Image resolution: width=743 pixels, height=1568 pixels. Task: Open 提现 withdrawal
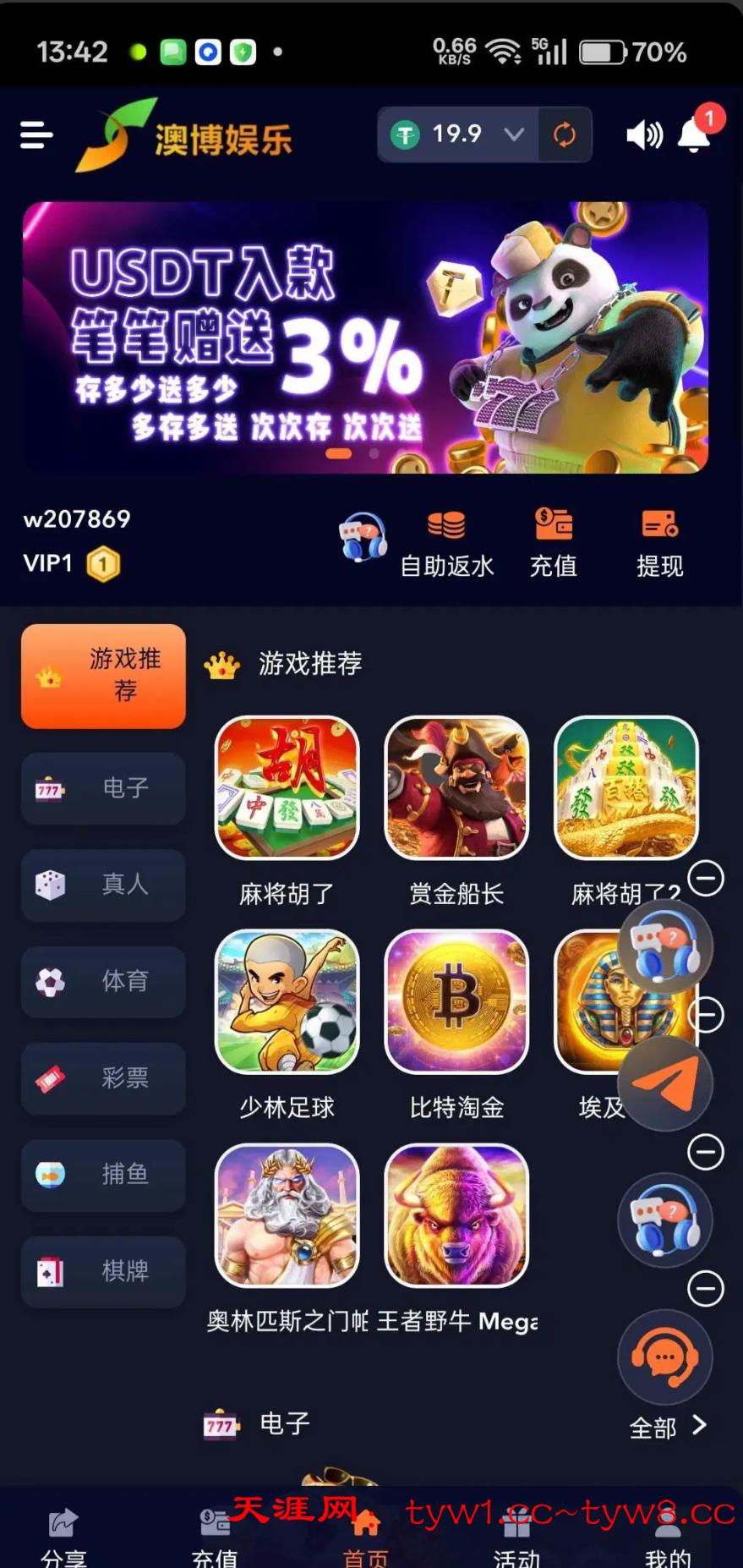pyautogui.click(x=659, y=542)
